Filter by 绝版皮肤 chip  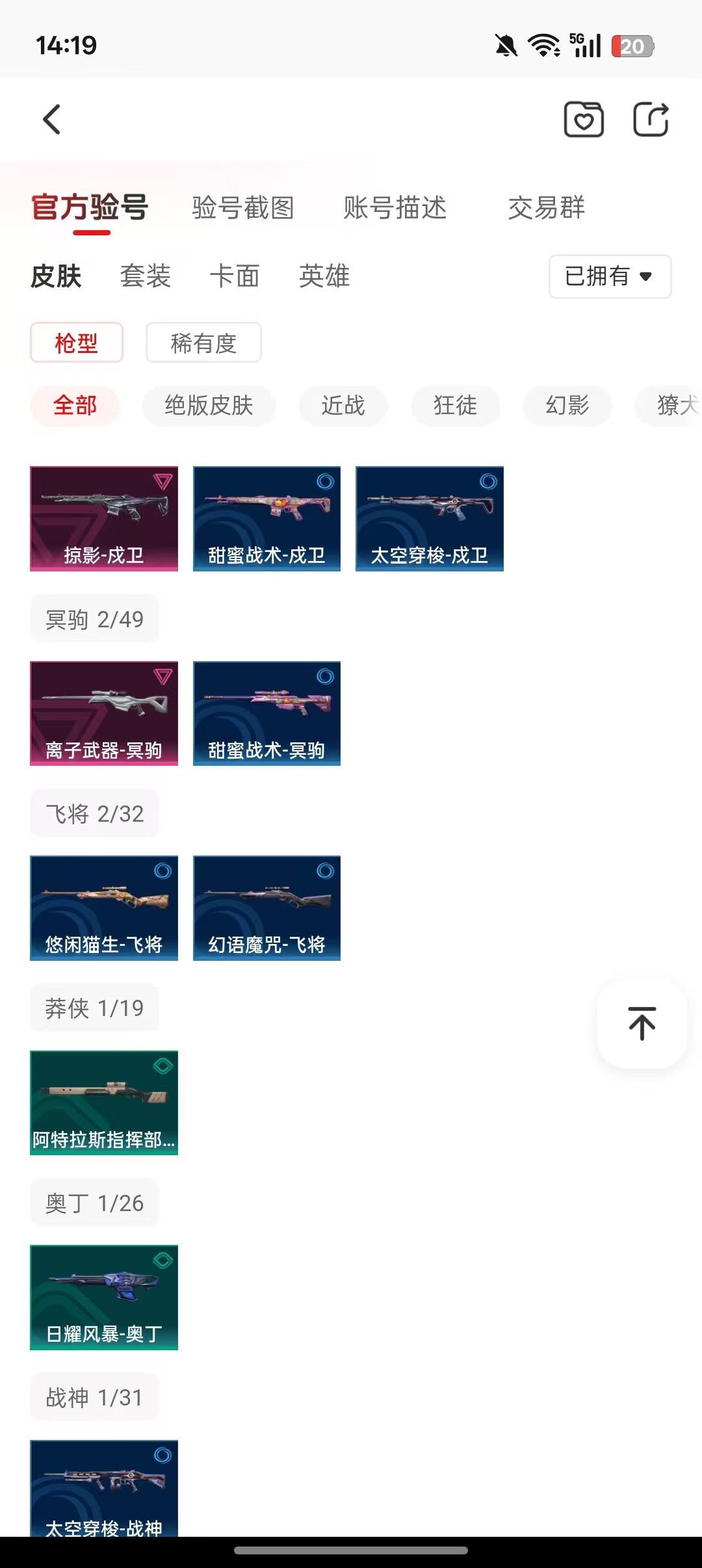click(x=209, y=406)
